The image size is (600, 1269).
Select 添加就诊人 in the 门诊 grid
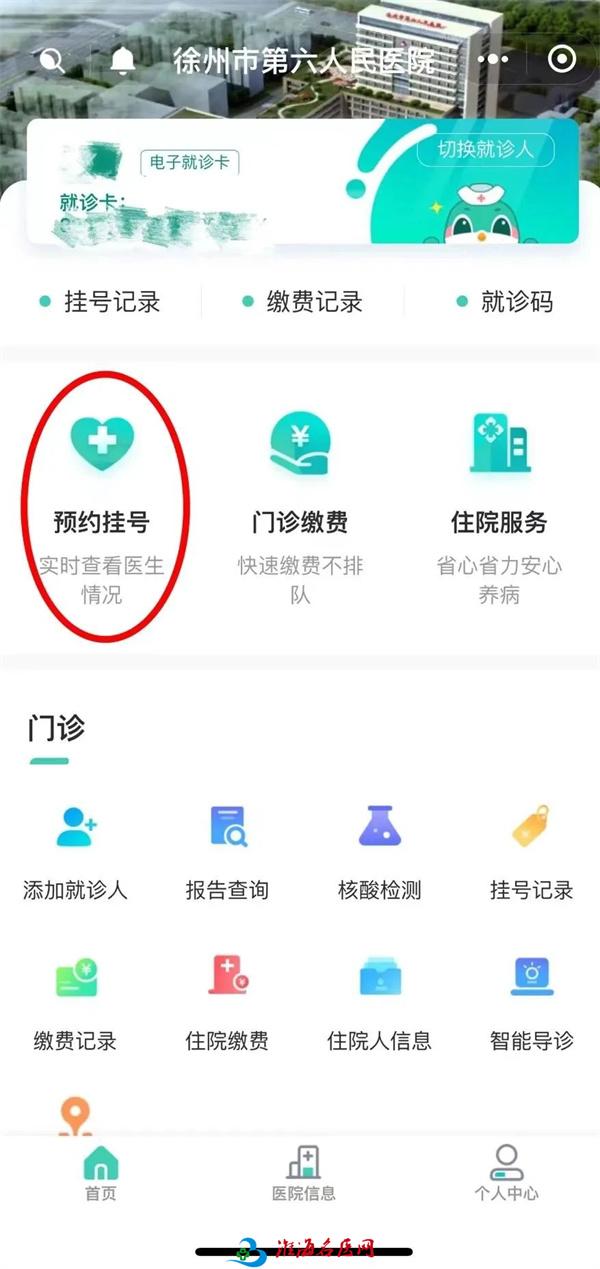click(76, 850)
